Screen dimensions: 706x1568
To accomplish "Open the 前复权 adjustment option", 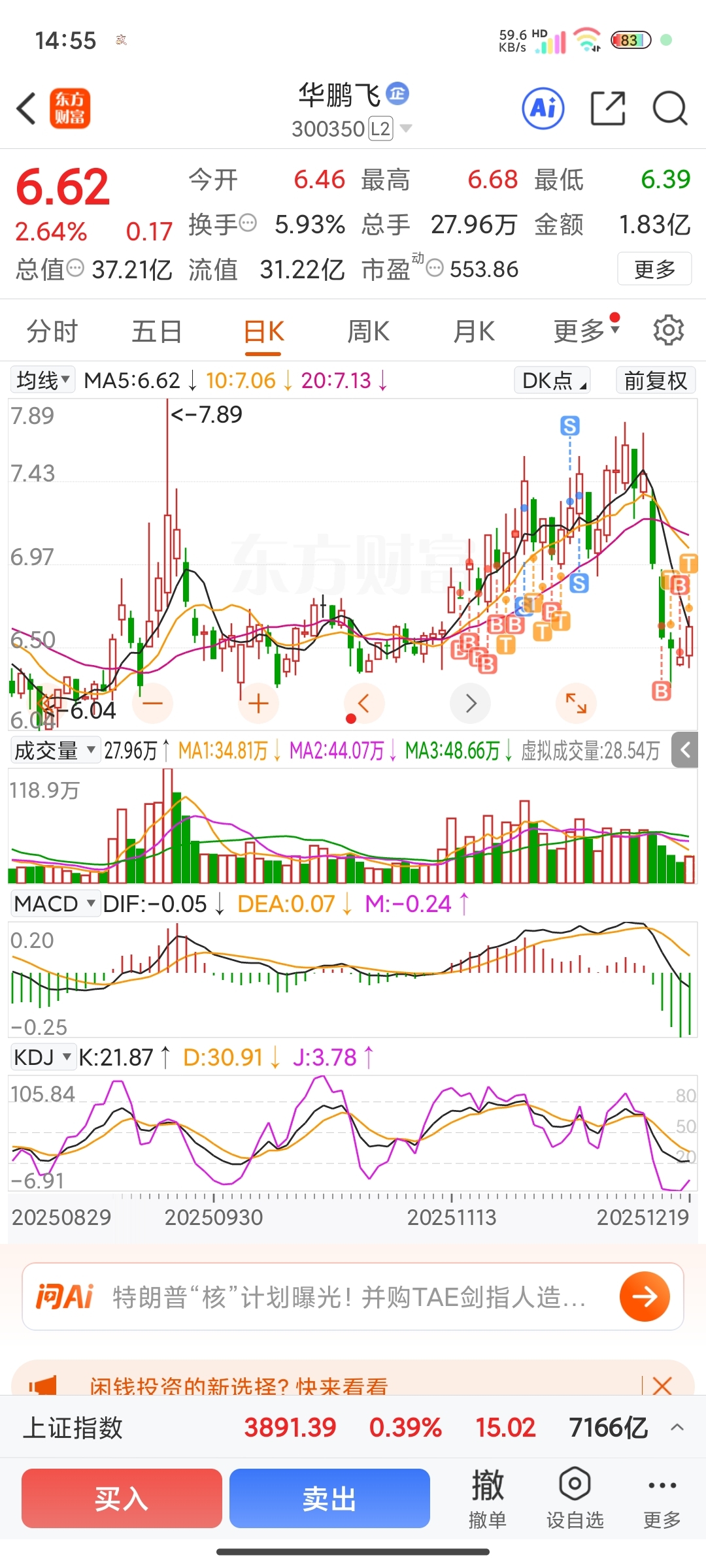I will [x=655, y=380].
